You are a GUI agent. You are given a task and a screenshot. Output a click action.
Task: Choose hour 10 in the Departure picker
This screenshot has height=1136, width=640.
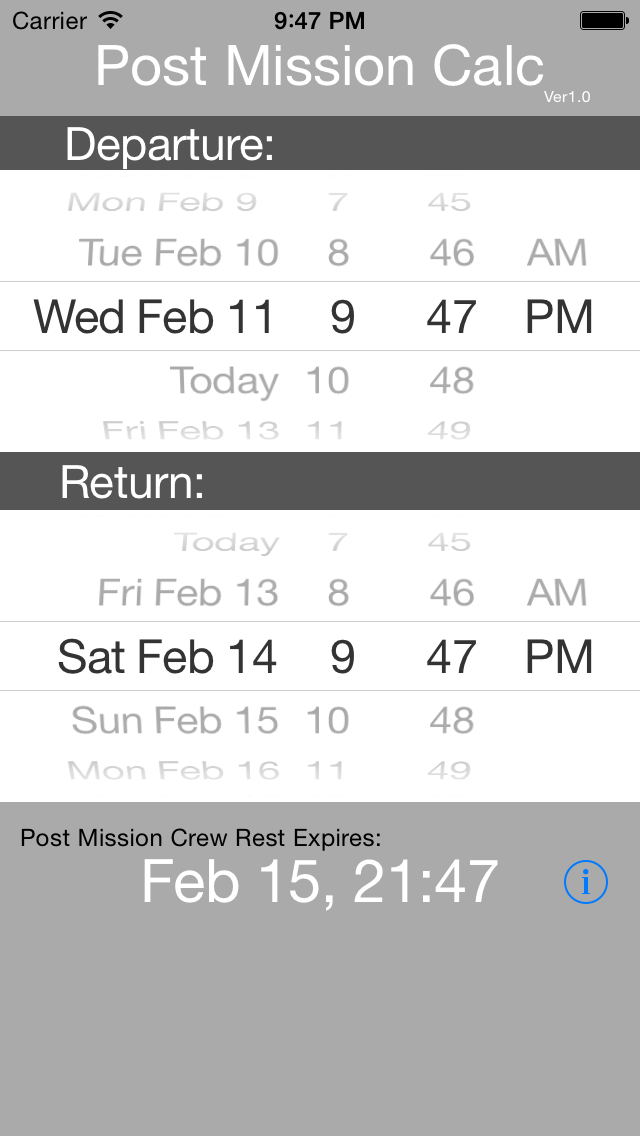tap(327, 381)
